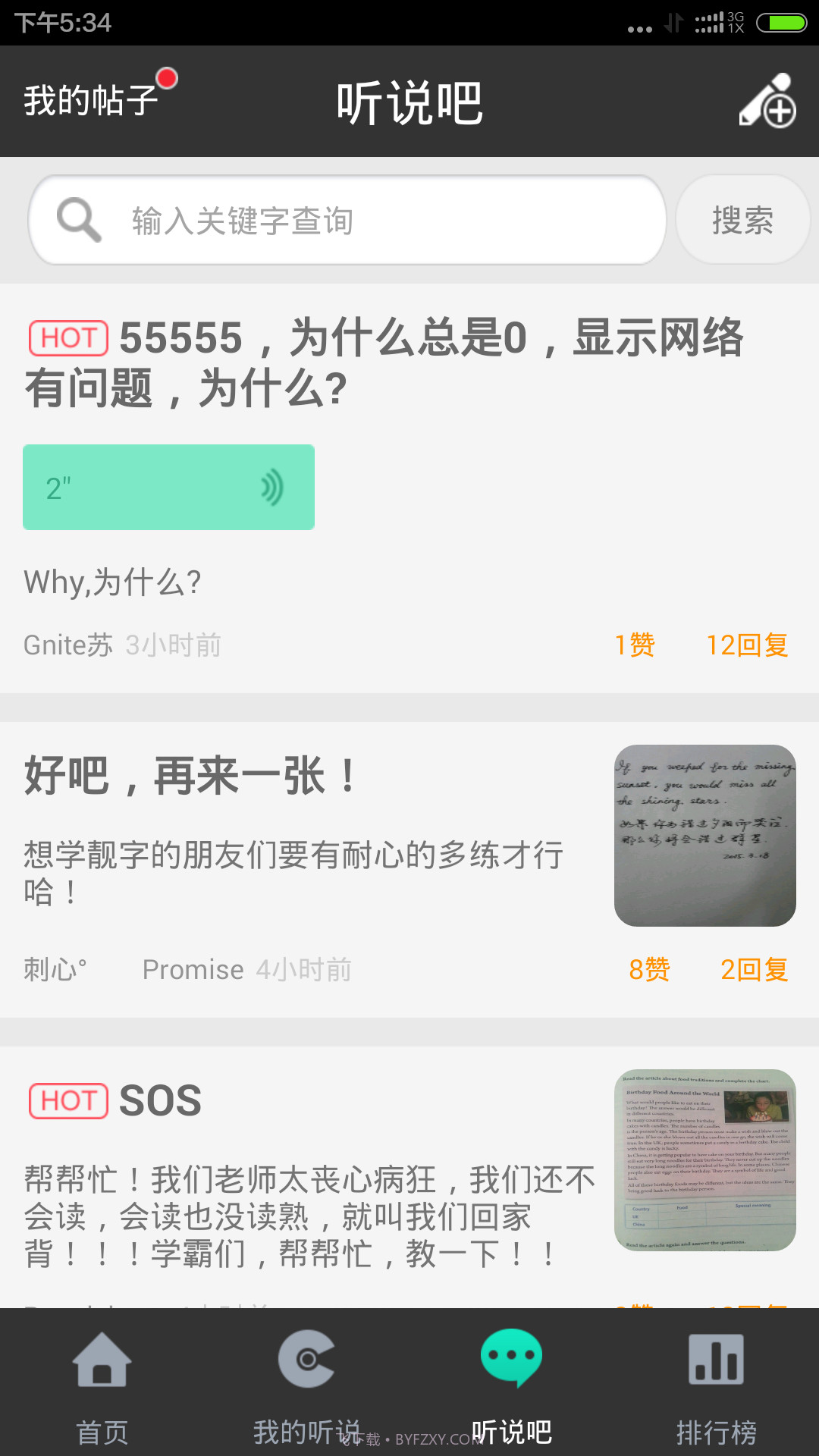The image size is (819, 1456).
Task: Switch to the 首页 tab
Action: 102,1388
